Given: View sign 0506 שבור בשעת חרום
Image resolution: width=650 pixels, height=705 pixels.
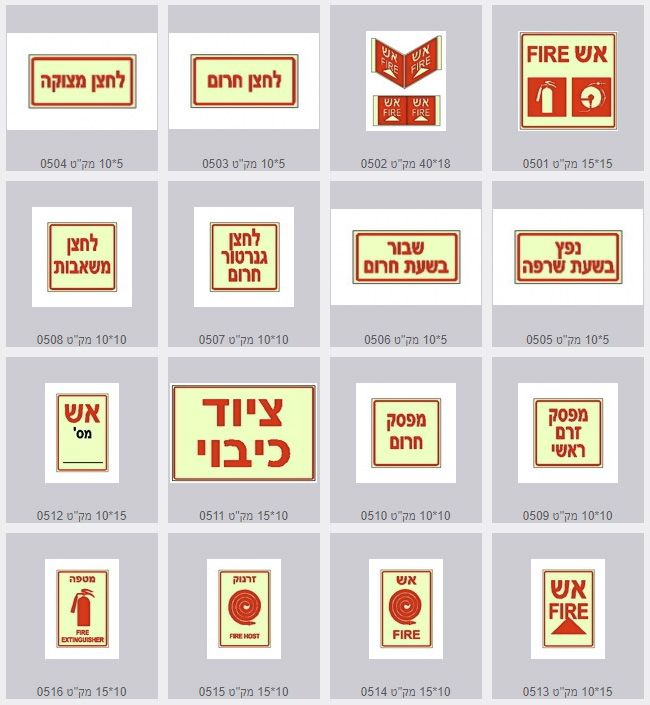Looking at the screenshot, I should pos(406,257).
